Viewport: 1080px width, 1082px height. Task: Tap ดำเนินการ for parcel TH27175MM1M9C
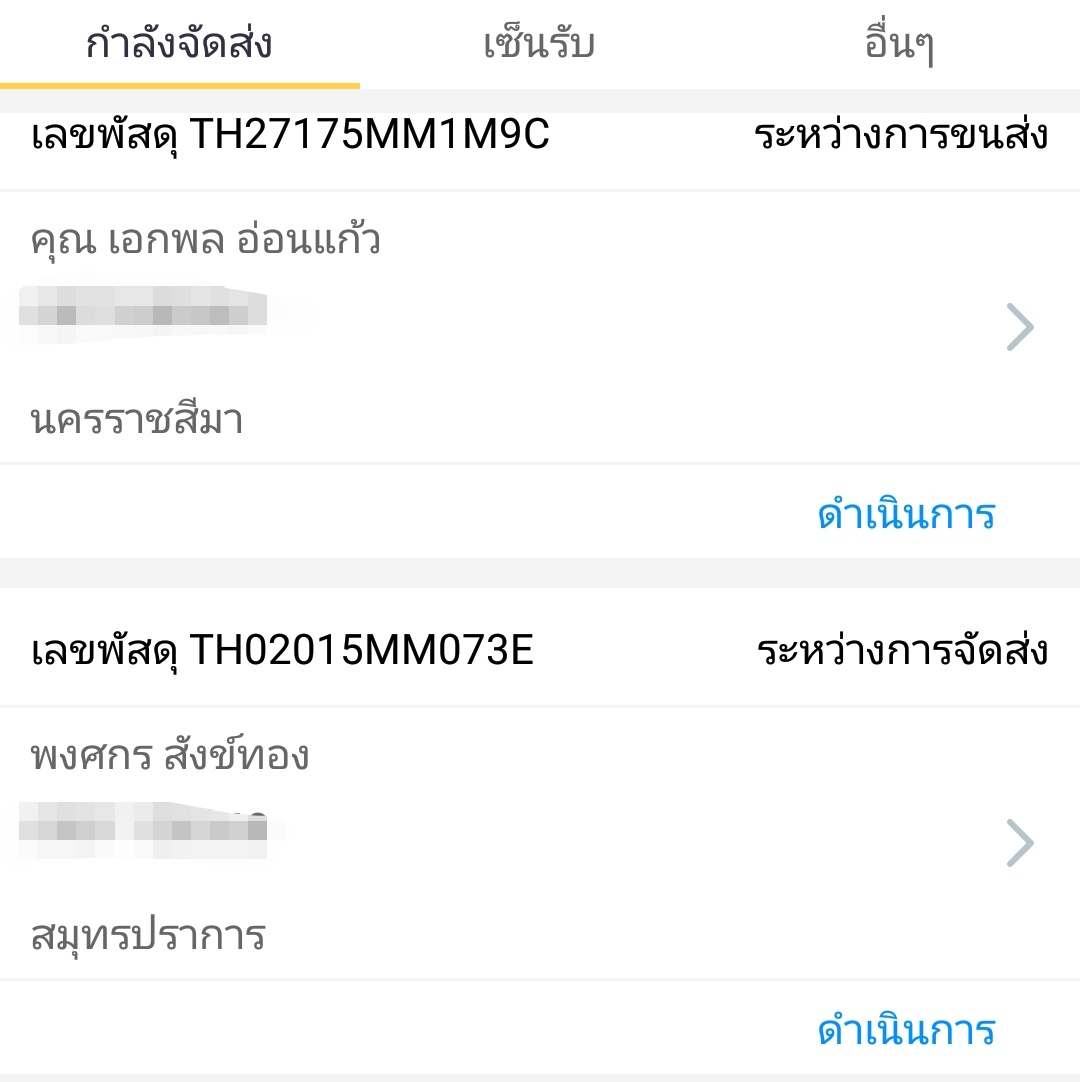coord(903,515)
